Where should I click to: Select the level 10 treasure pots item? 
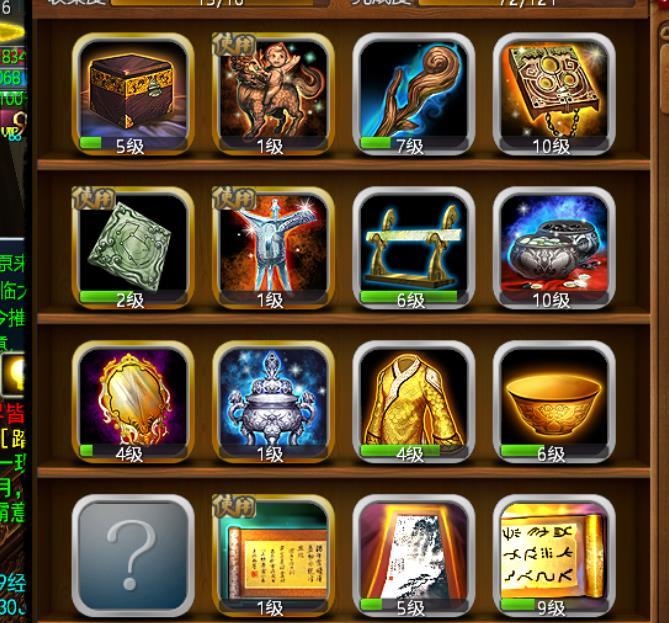click(x=552, y=246)
